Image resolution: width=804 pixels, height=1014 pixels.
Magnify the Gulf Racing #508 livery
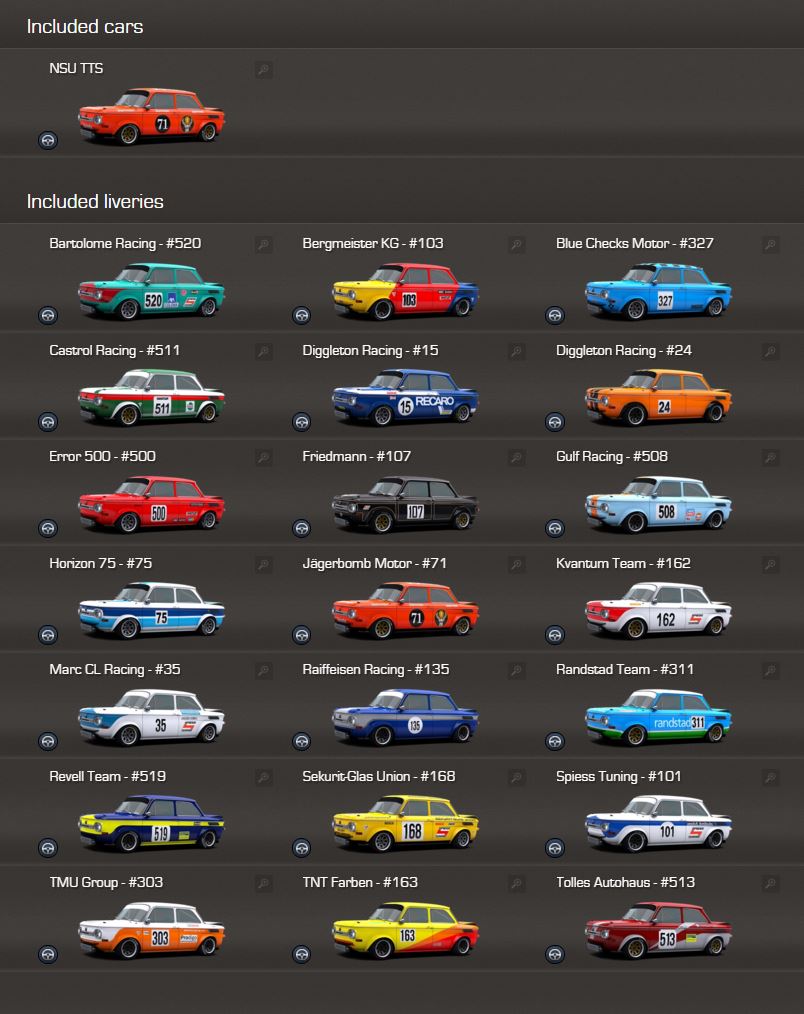[x=770, y=457]
